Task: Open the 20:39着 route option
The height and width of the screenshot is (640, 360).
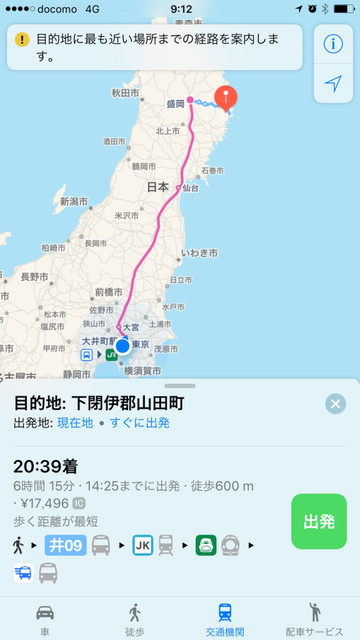Action: point(147,521)
